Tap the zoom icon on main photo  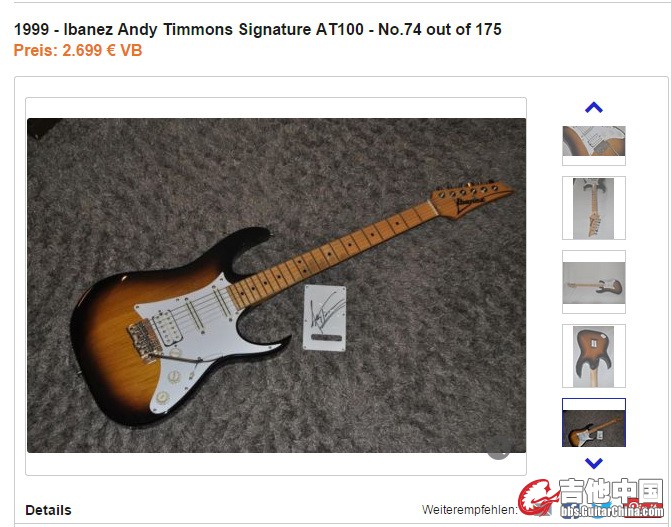point(498,448)
